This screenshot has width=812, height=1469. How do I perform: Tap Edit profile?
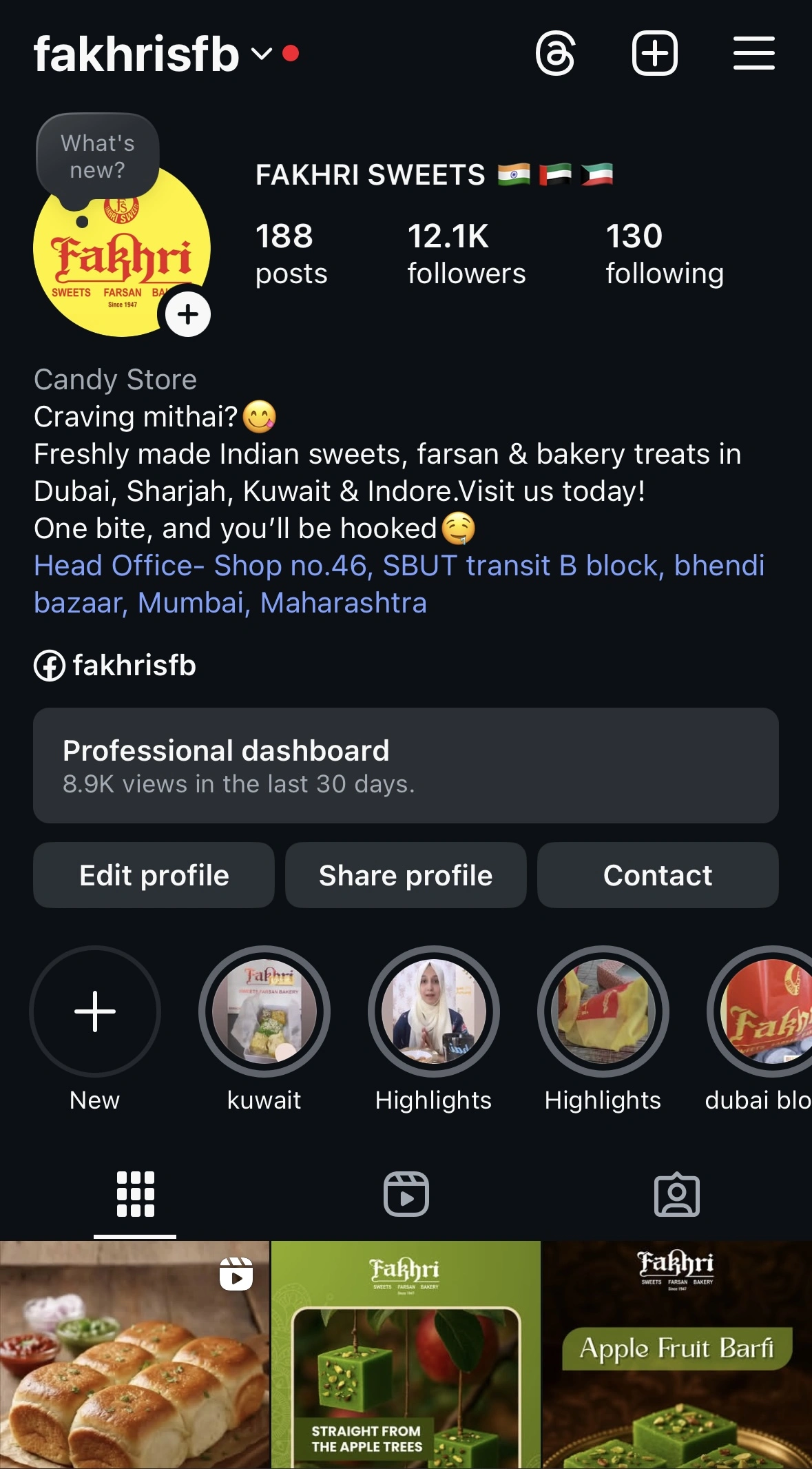(154, 875)
